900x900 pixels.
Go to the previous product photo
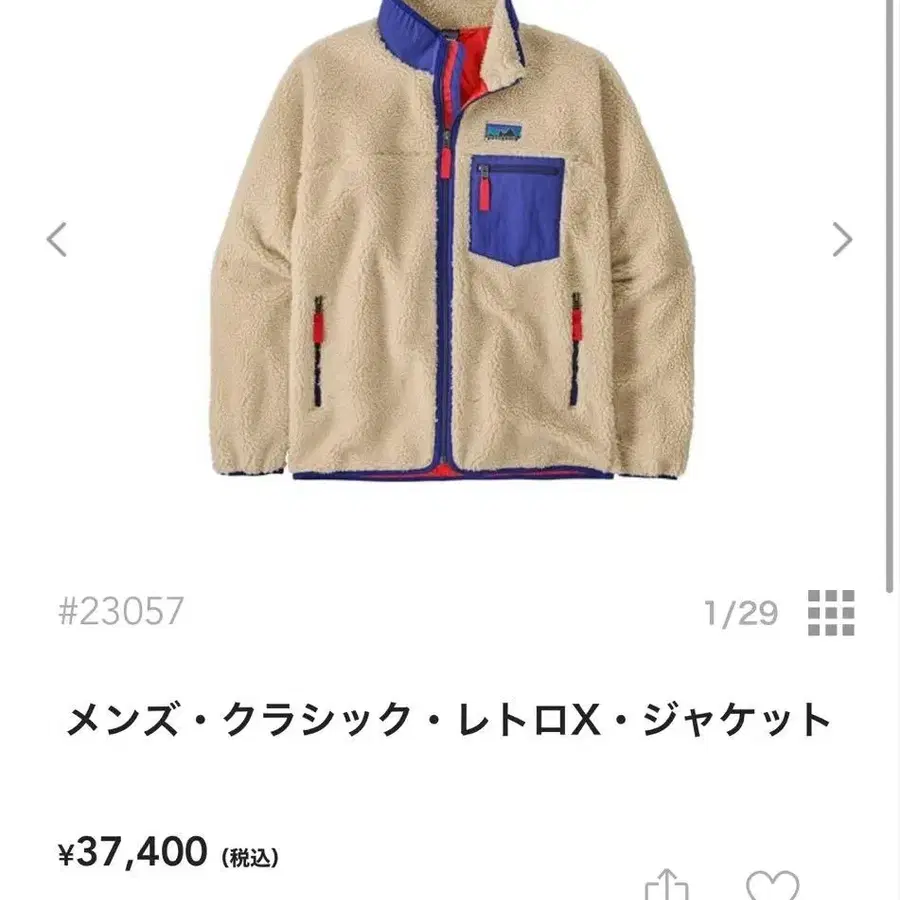coord(57,239)
